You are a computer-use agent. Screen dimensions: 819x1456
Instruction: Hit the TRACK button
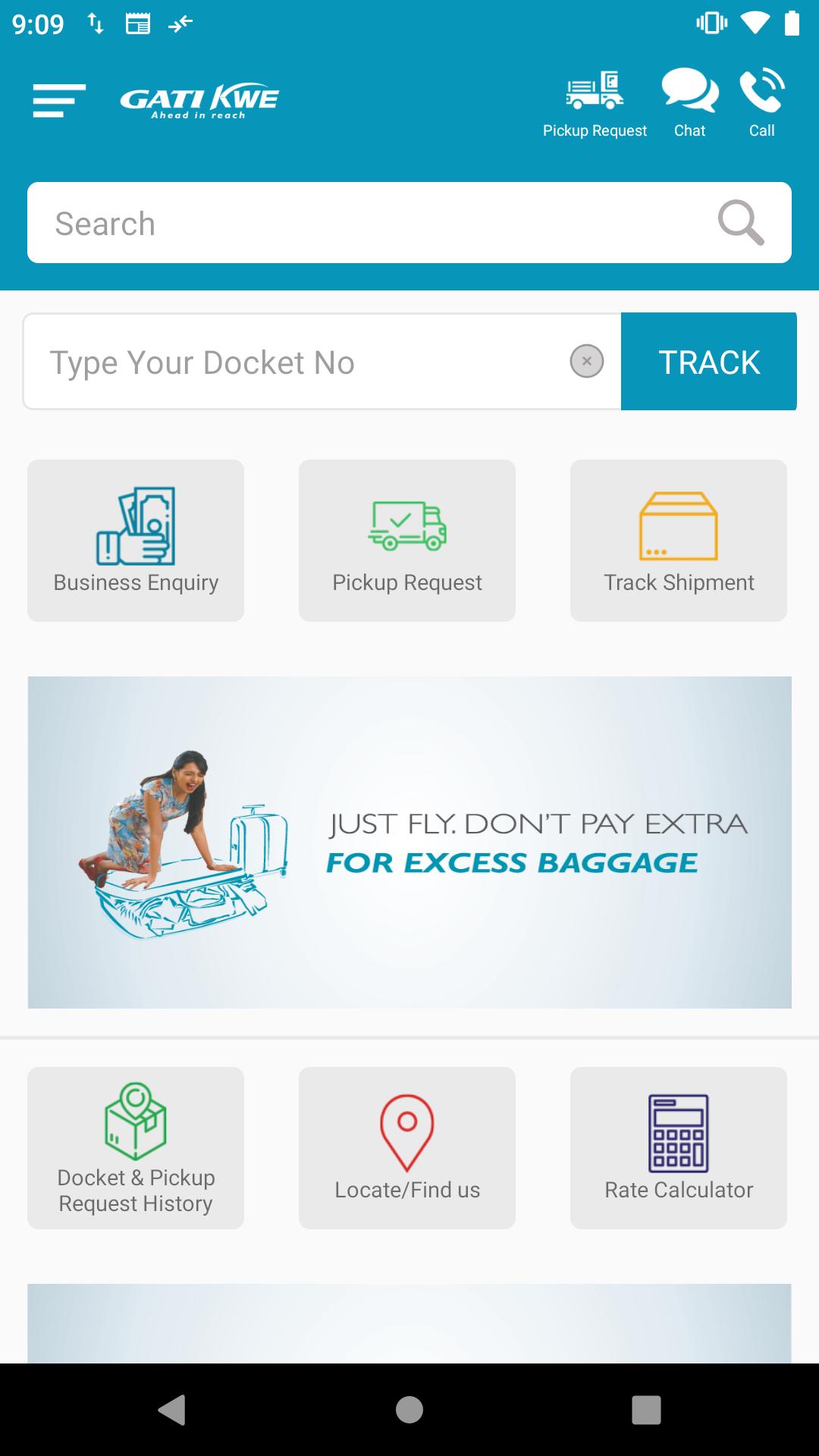(x=708, y=362)
